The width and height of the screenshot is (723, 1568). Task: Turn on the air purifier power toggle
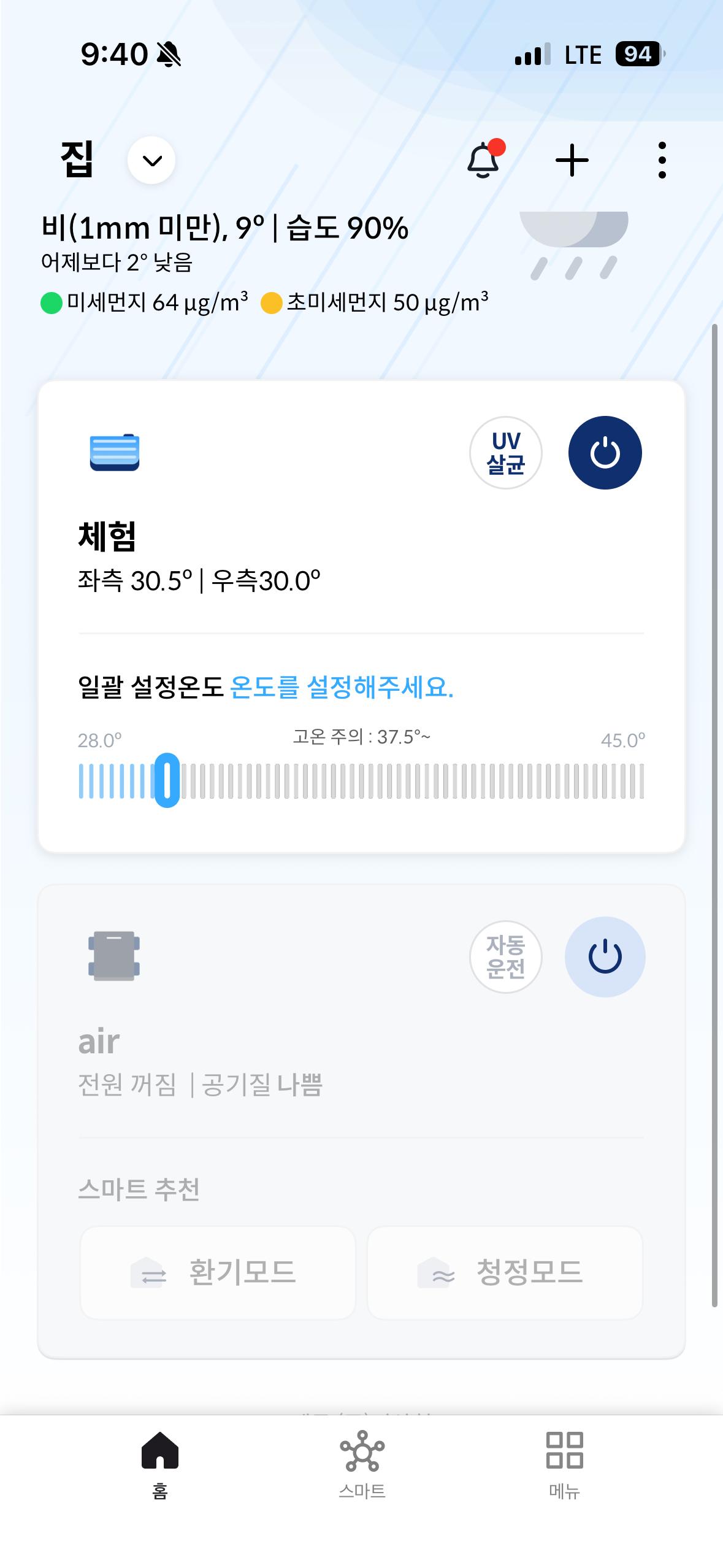tap(605, 956)
